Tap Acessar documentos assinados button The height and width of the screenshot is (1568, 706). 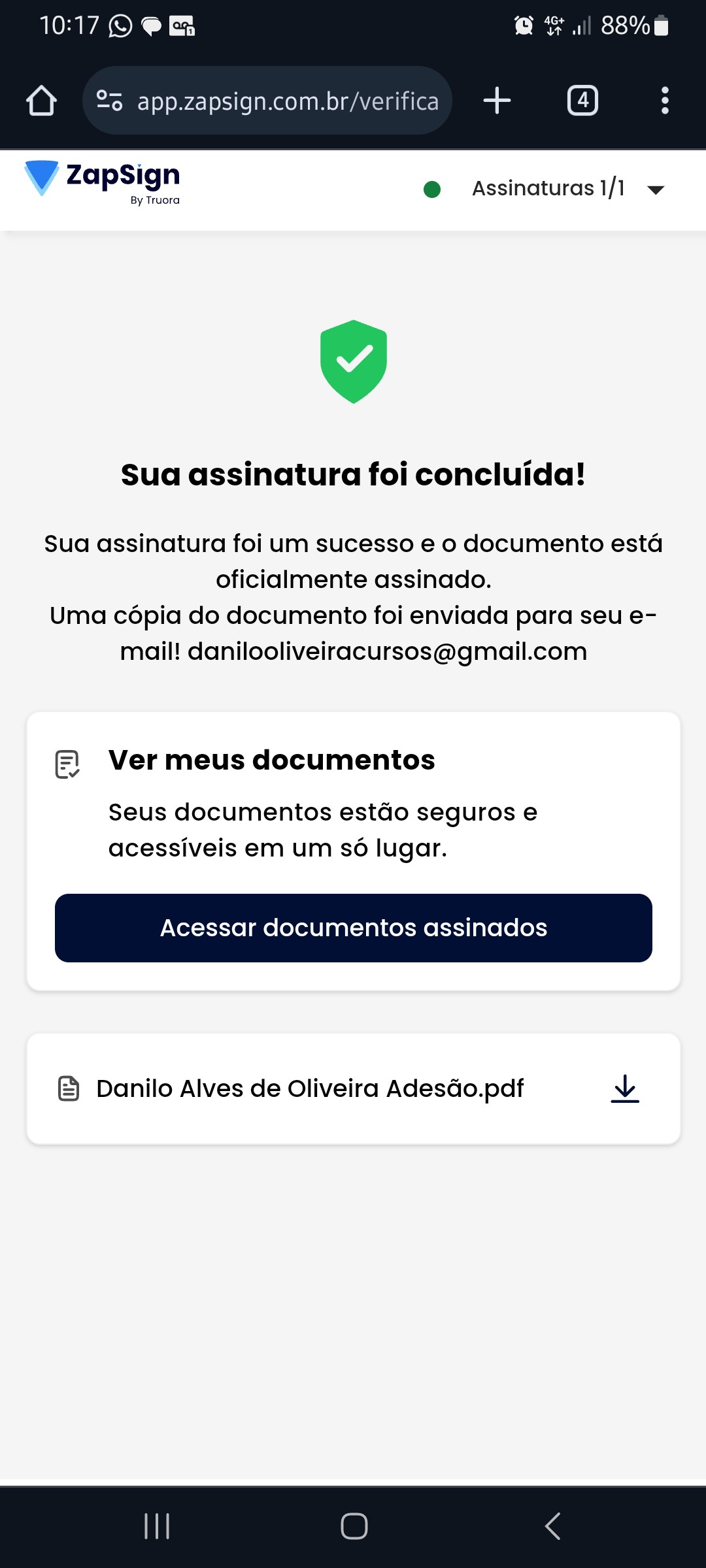click(353, 928)
